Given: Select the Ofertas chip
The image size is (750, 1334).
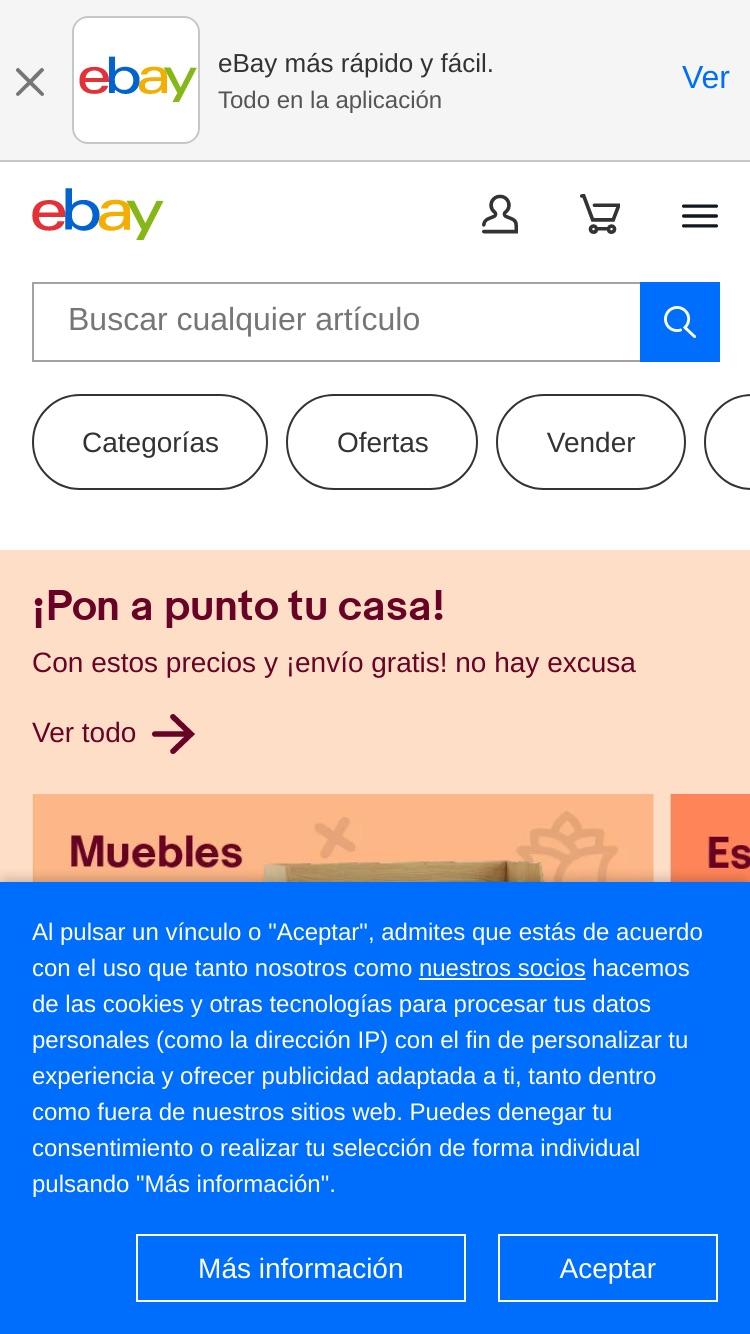Looking at the screenshot, I should pos(382,442).
